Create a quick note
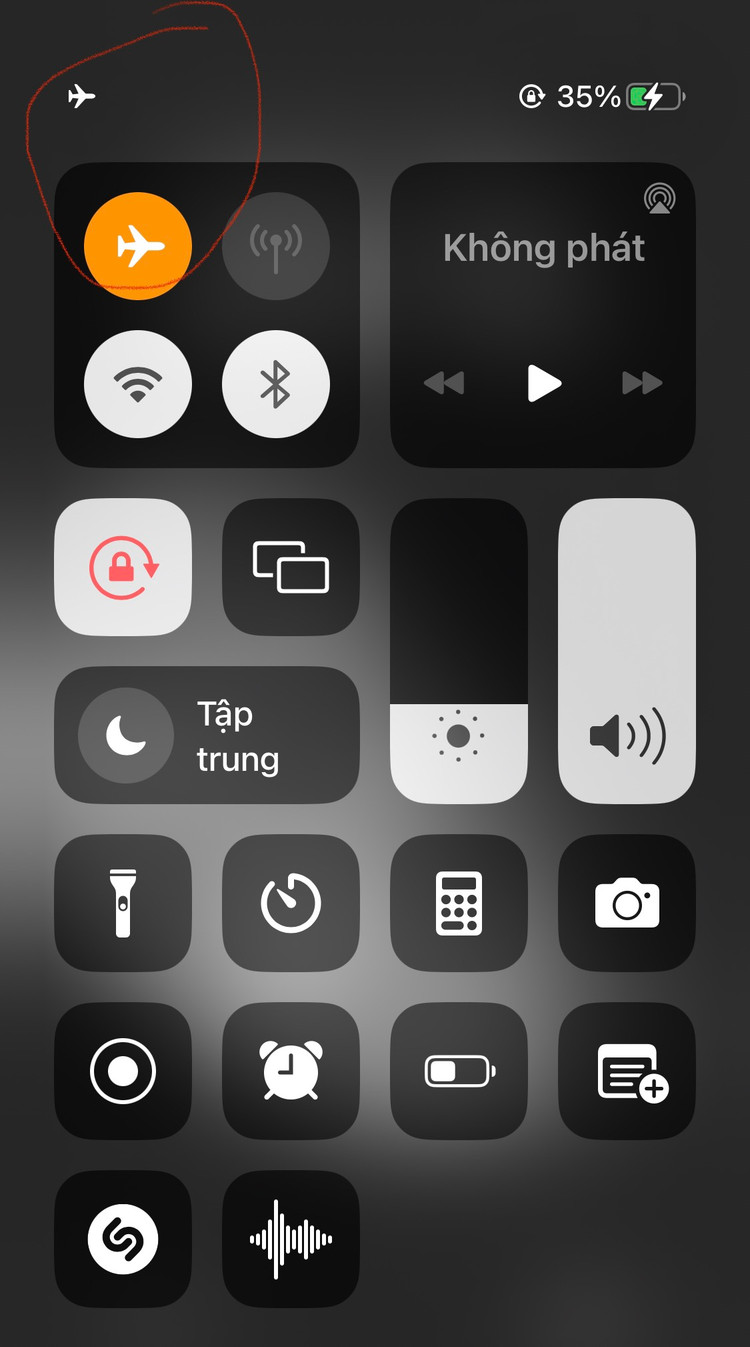 click(627, 1071)
